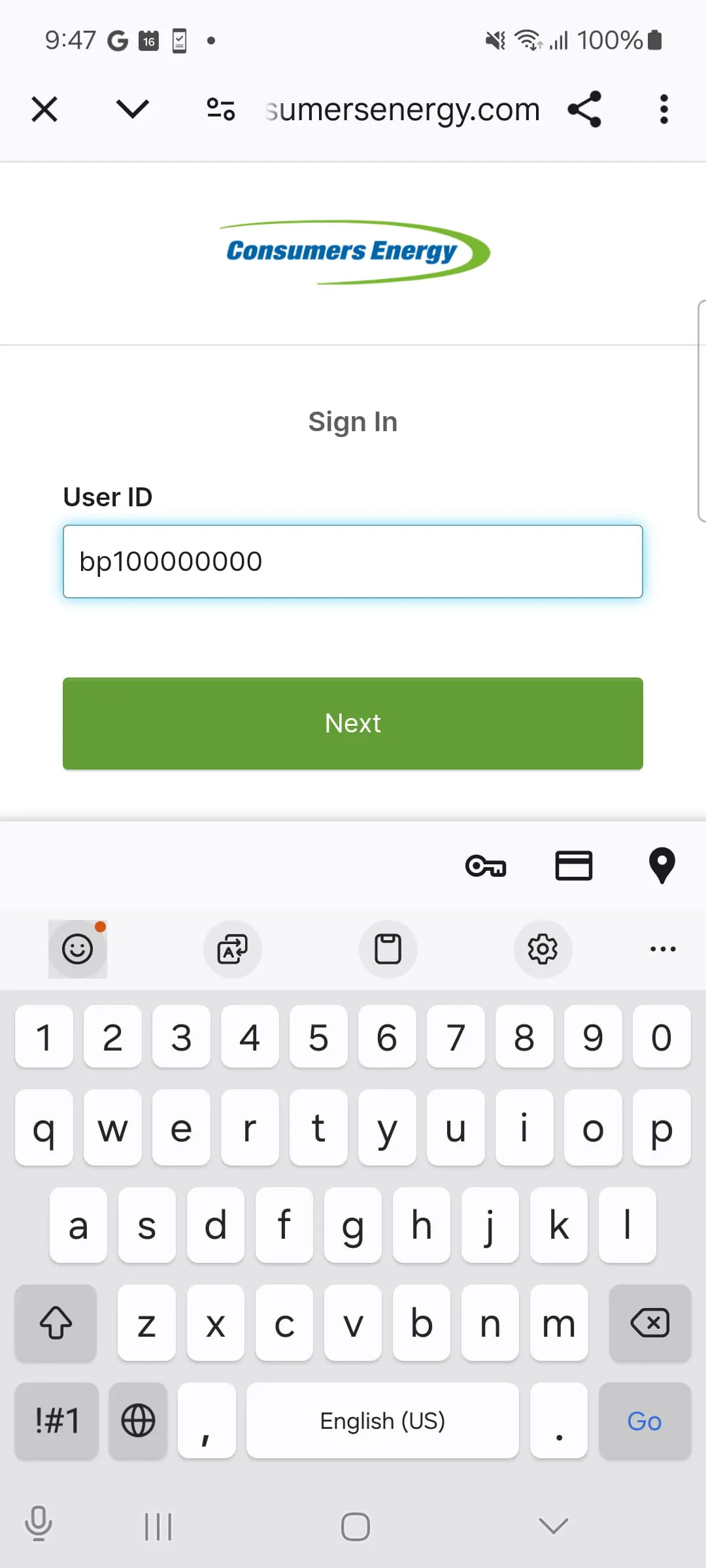The width and height of the screenshot is (706, 1568).
Task: Expand more keyboard toolbar options
Action: [663, 949]
